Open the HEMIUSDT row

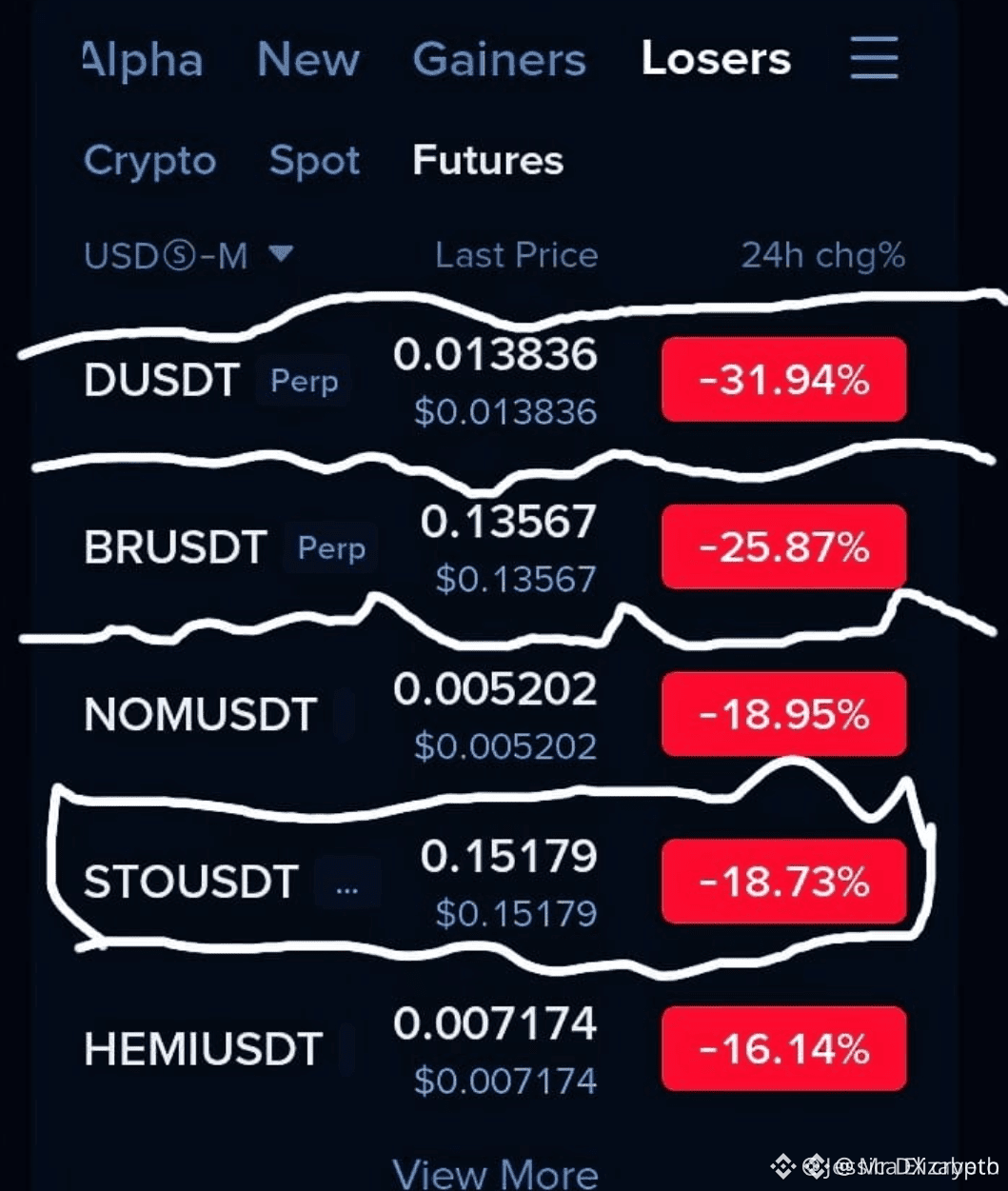pos(495,1050)
